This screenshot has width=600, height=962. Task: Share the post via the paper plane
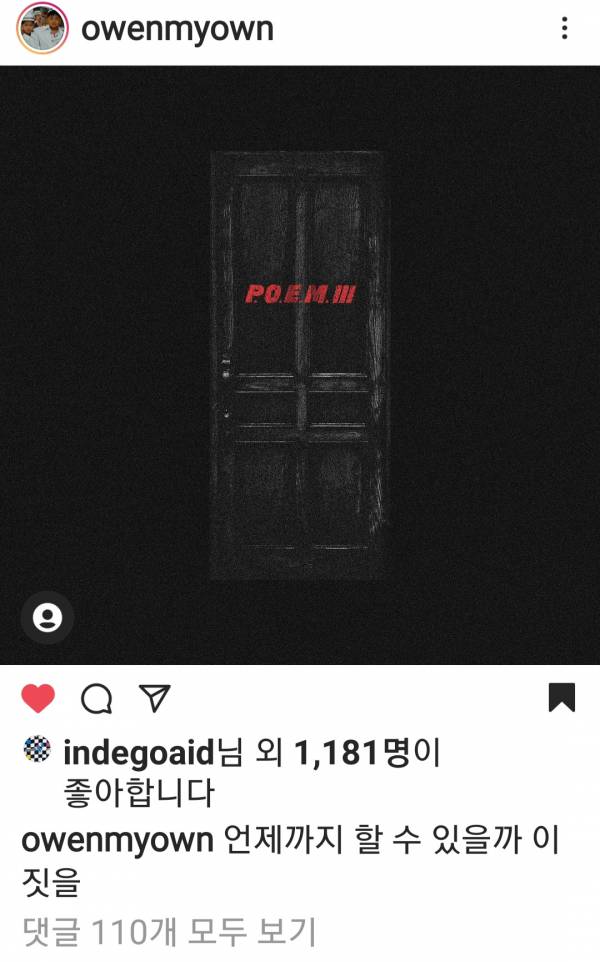pyautogui.click(x=155, y=697)
